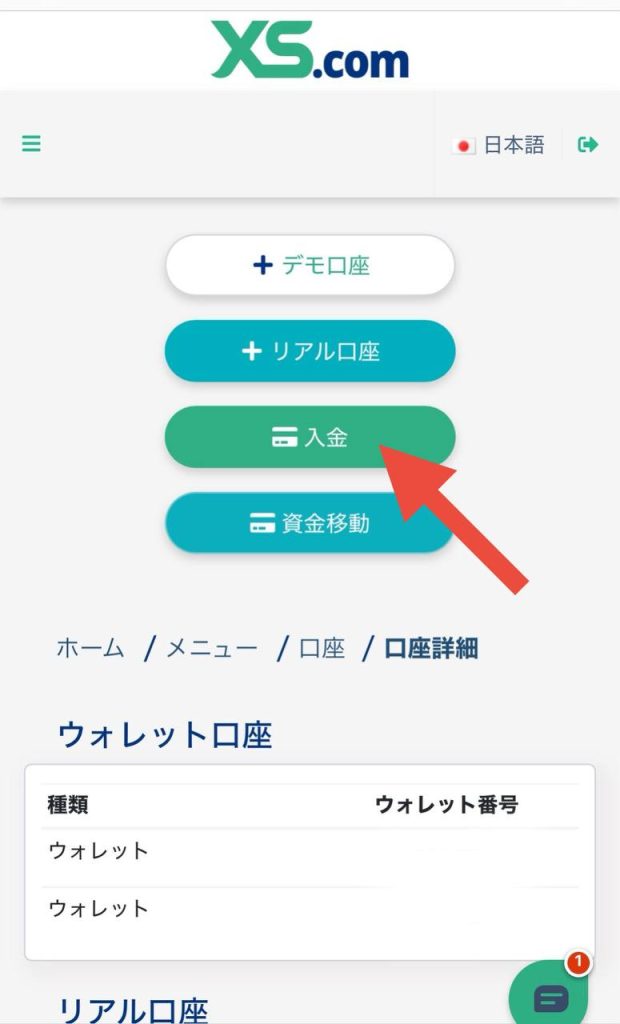Open 資金移動 fund transfer
This screenshot has height=1024, width=620.
pos(310,523)
